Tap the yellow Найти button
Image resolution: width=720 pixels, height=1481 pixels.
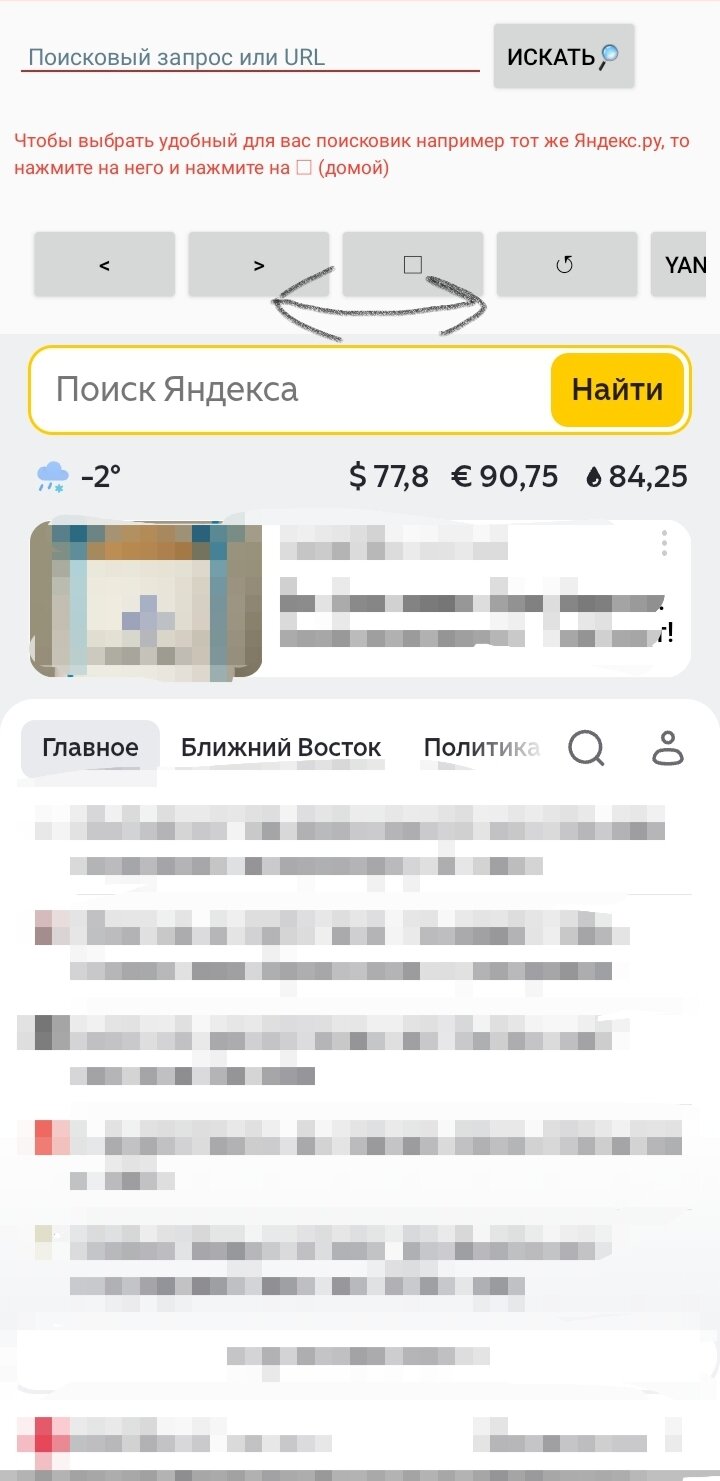click(617, 389)
